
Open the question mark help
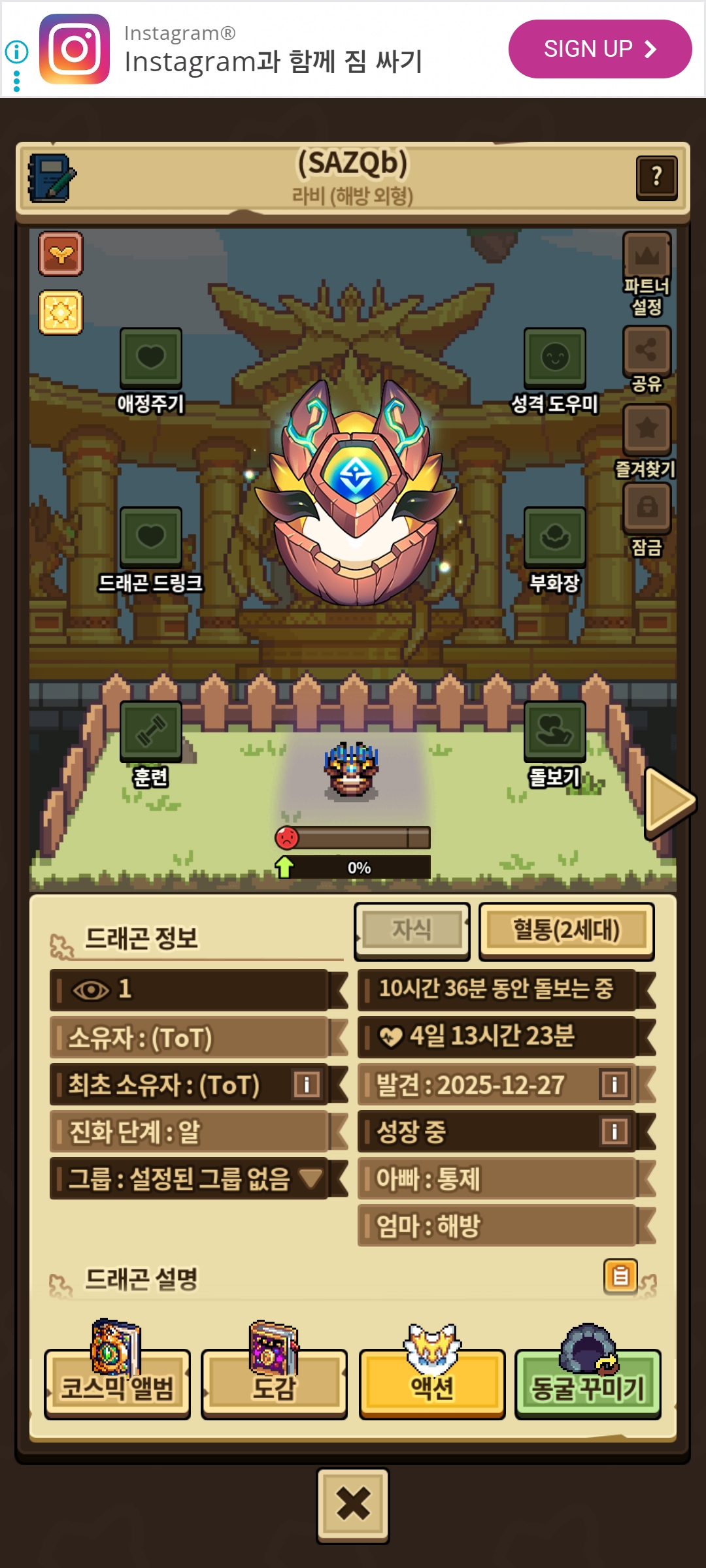click(656, 178)
